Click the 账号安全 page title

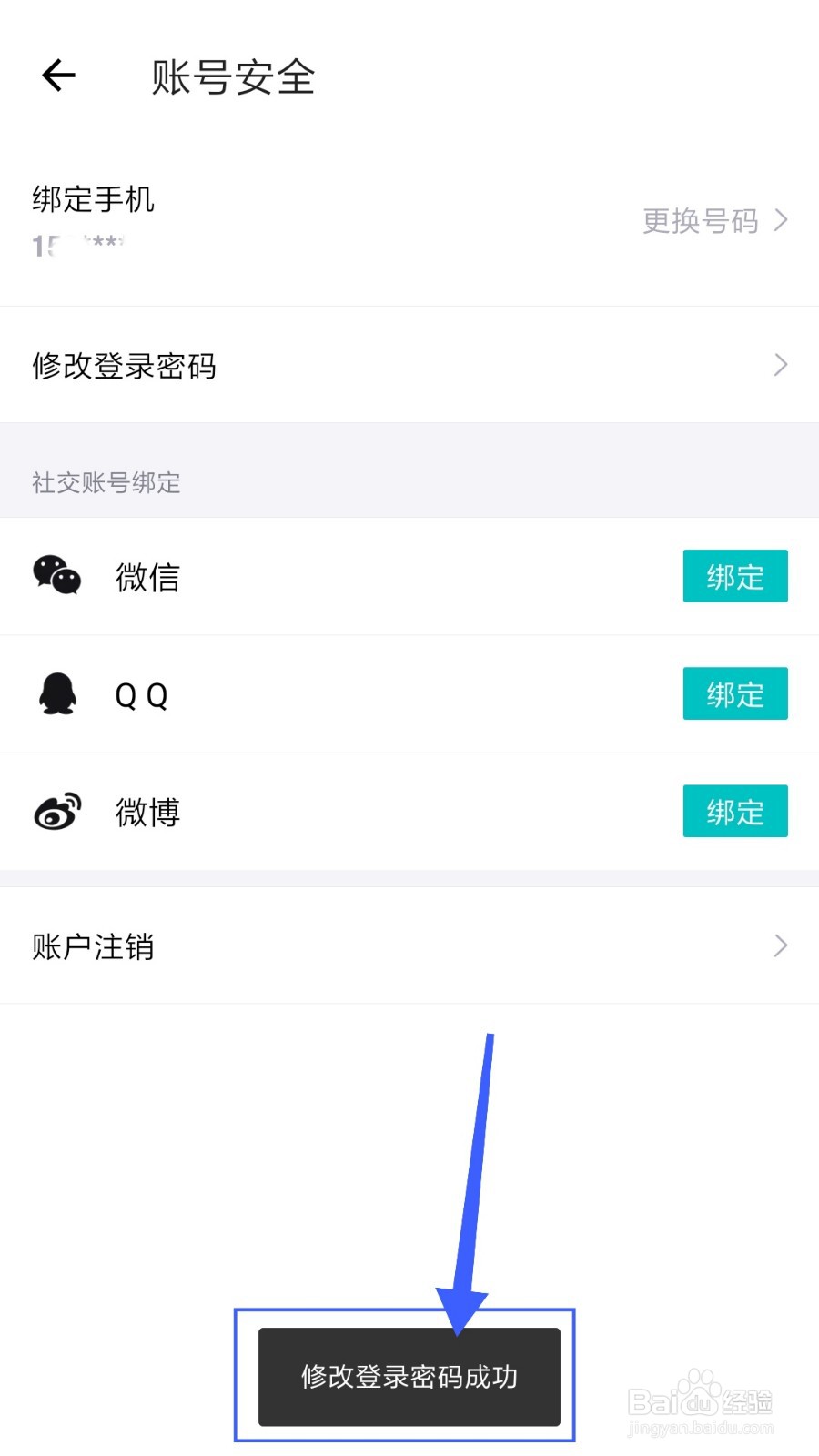(233, 78)
